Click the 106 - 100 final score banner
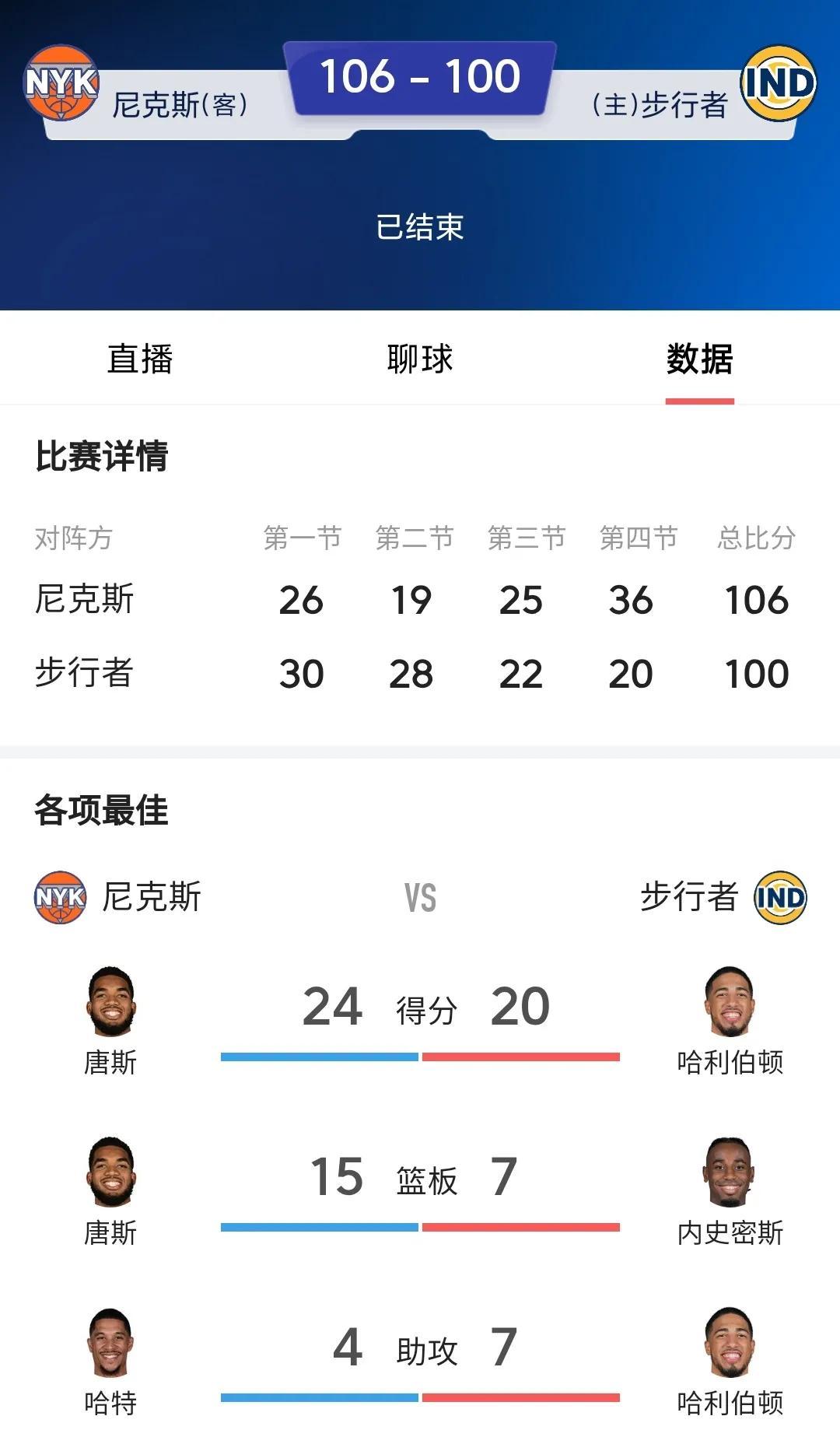 [x=420, y=74]
